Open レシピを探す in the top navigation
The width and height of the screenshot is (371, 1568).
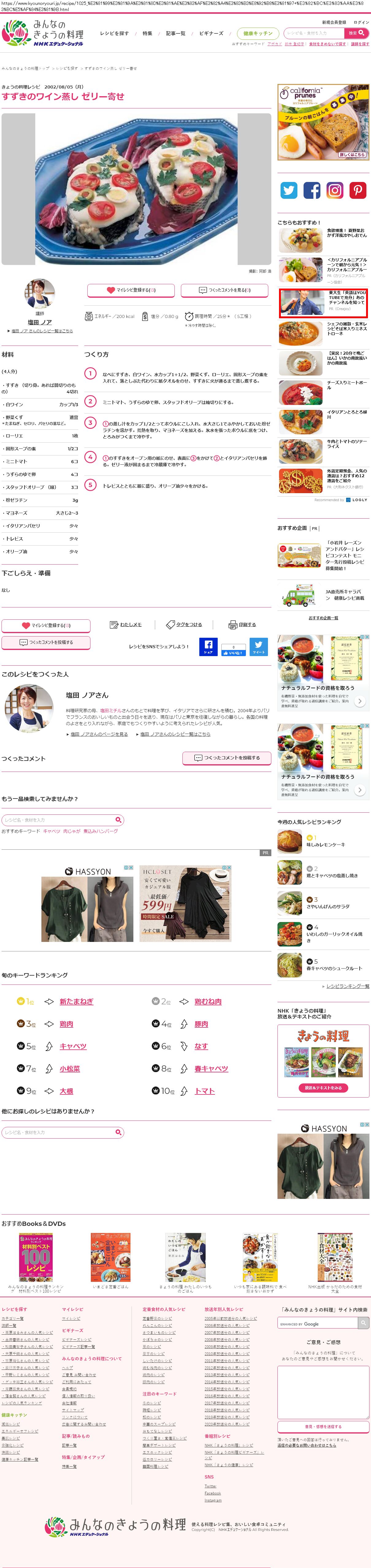tap(115, 33)
